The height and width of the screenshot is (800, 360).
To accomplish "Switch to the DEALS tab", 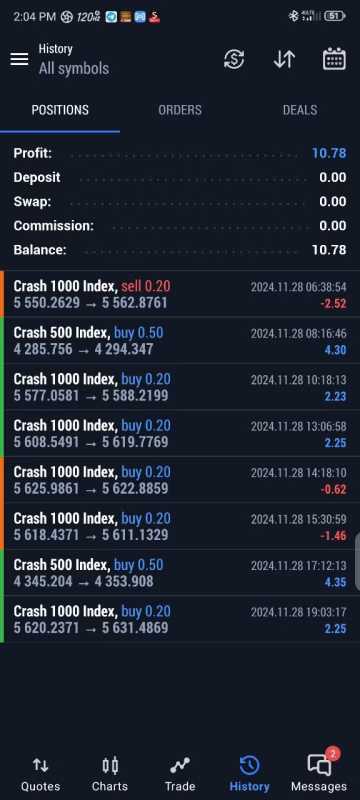I will pyautogui.click(x=300, y=110).
